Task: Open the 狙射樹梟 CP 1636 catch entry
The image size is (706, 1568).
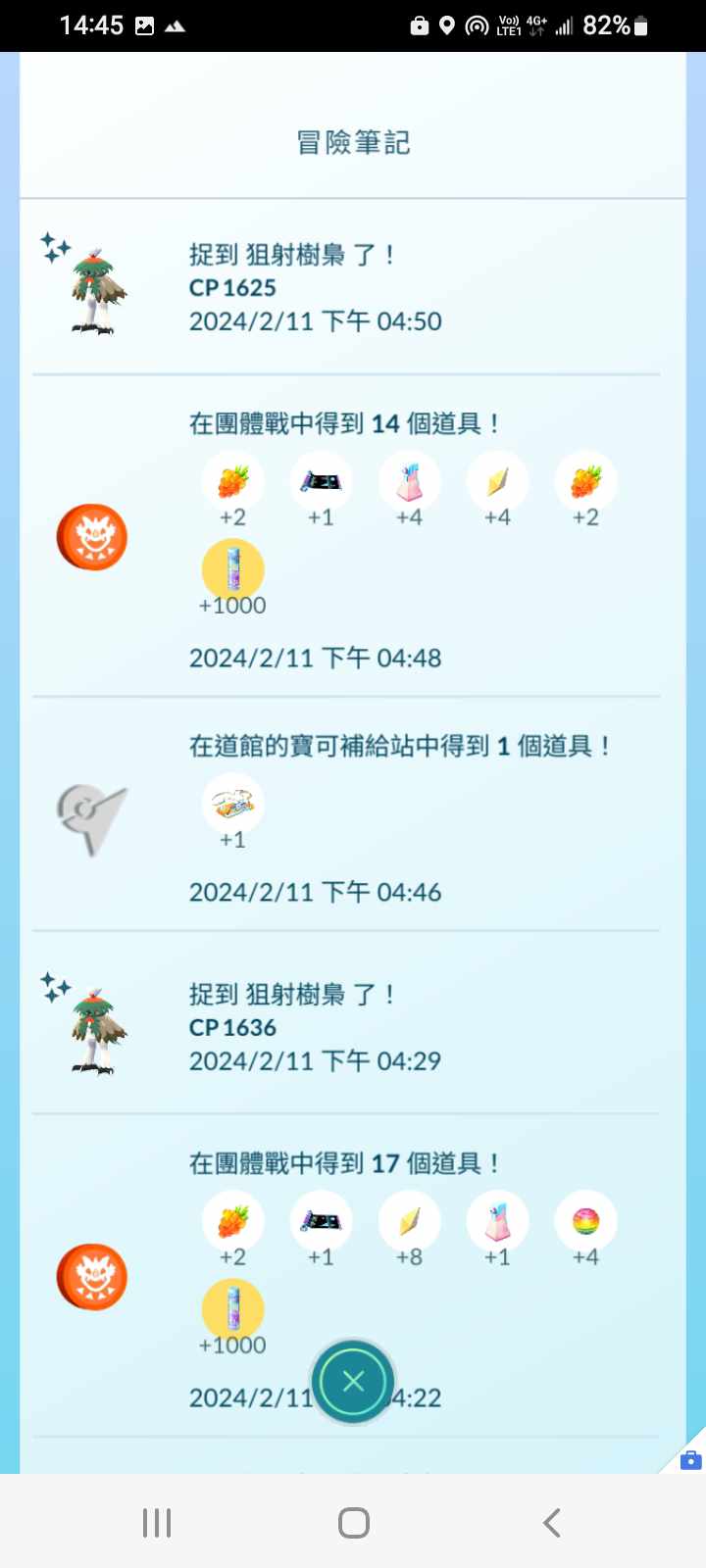Action: (x=314, y=1027)
